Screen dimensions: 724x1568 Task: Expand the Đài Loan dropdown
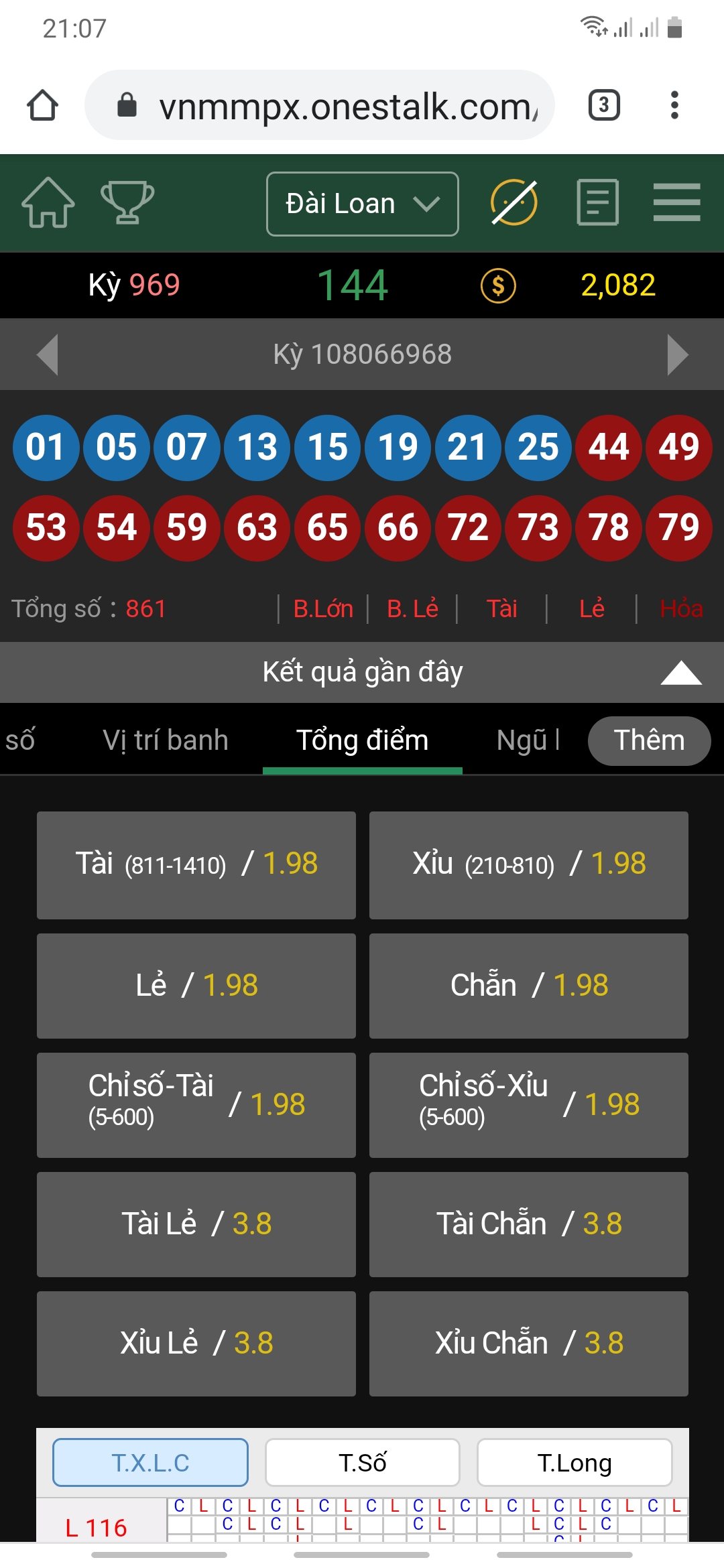tap(362, 204)
